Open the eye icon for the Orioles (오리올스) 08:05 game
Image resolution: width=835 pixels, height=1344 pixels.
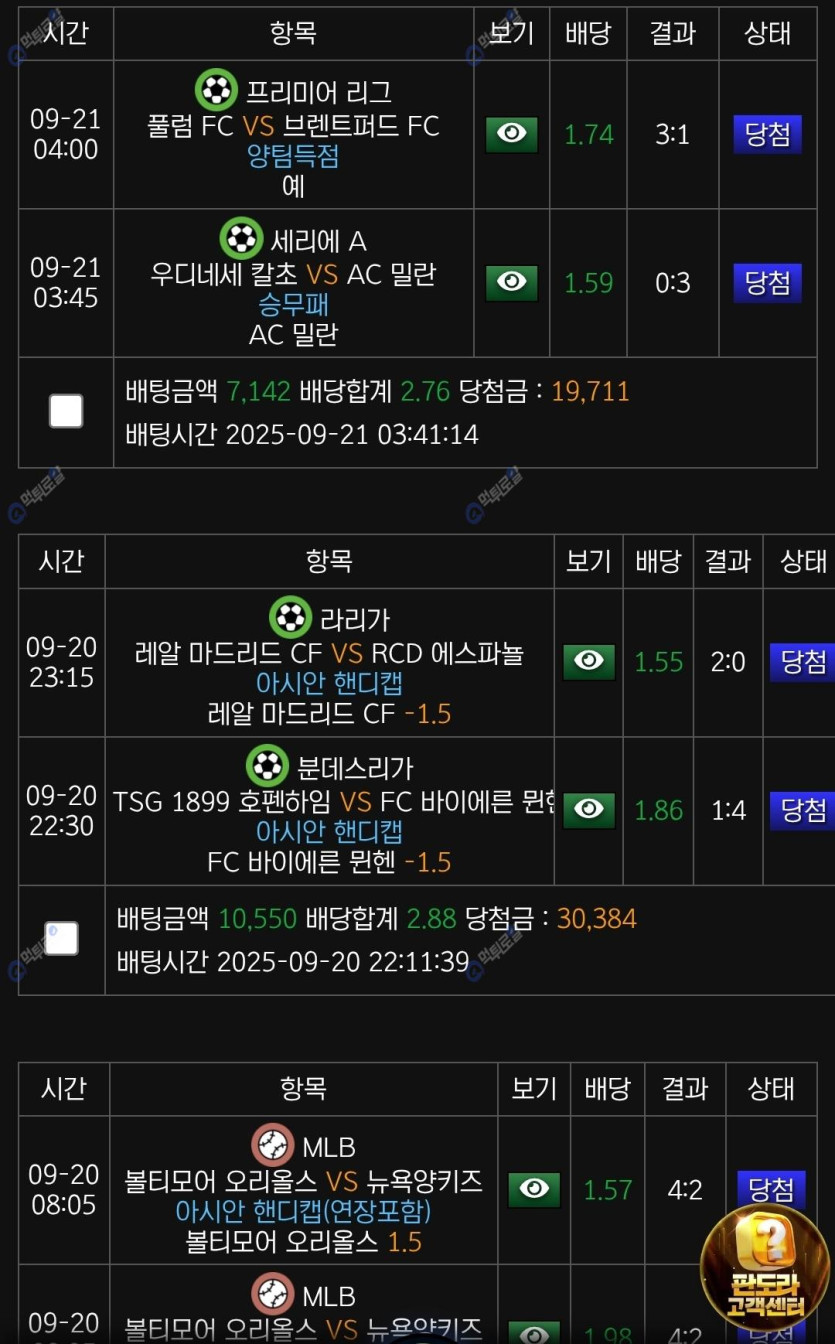pyautogui.click(x=534, y=1189)
